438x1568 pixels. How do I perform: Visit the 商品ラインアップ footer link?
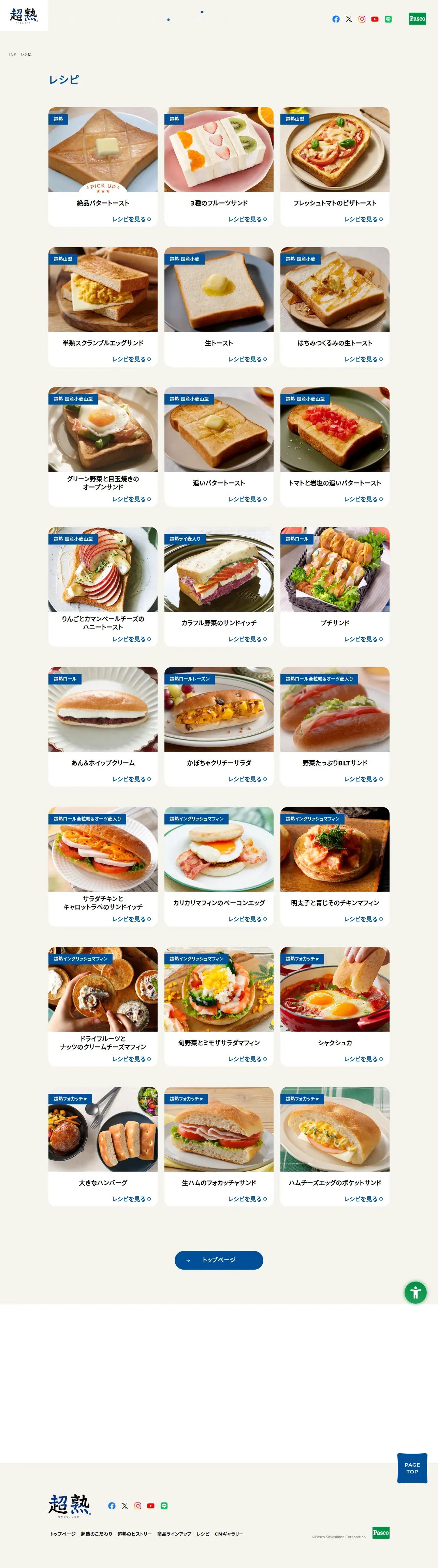point(174,1534)
